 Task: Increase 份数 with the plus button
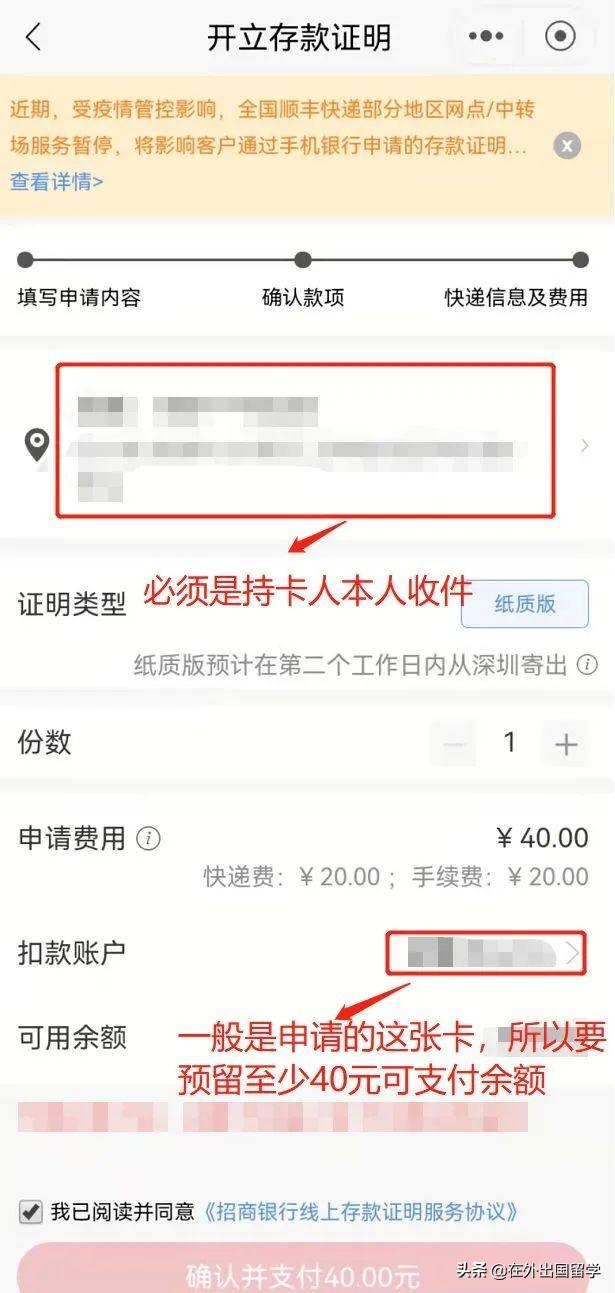(566, 743)
